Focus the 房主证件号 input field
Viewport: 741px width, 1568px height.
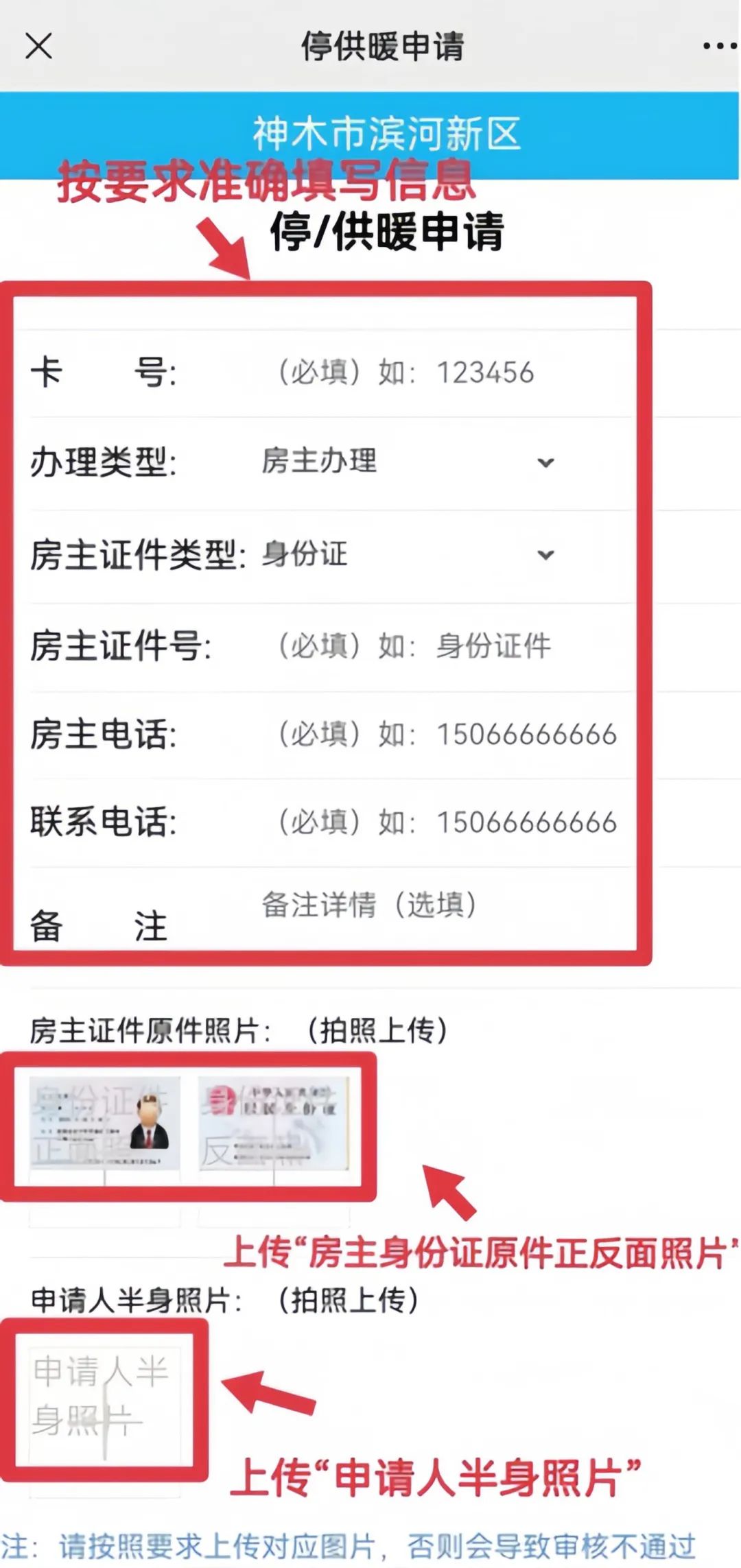(446, 646)
